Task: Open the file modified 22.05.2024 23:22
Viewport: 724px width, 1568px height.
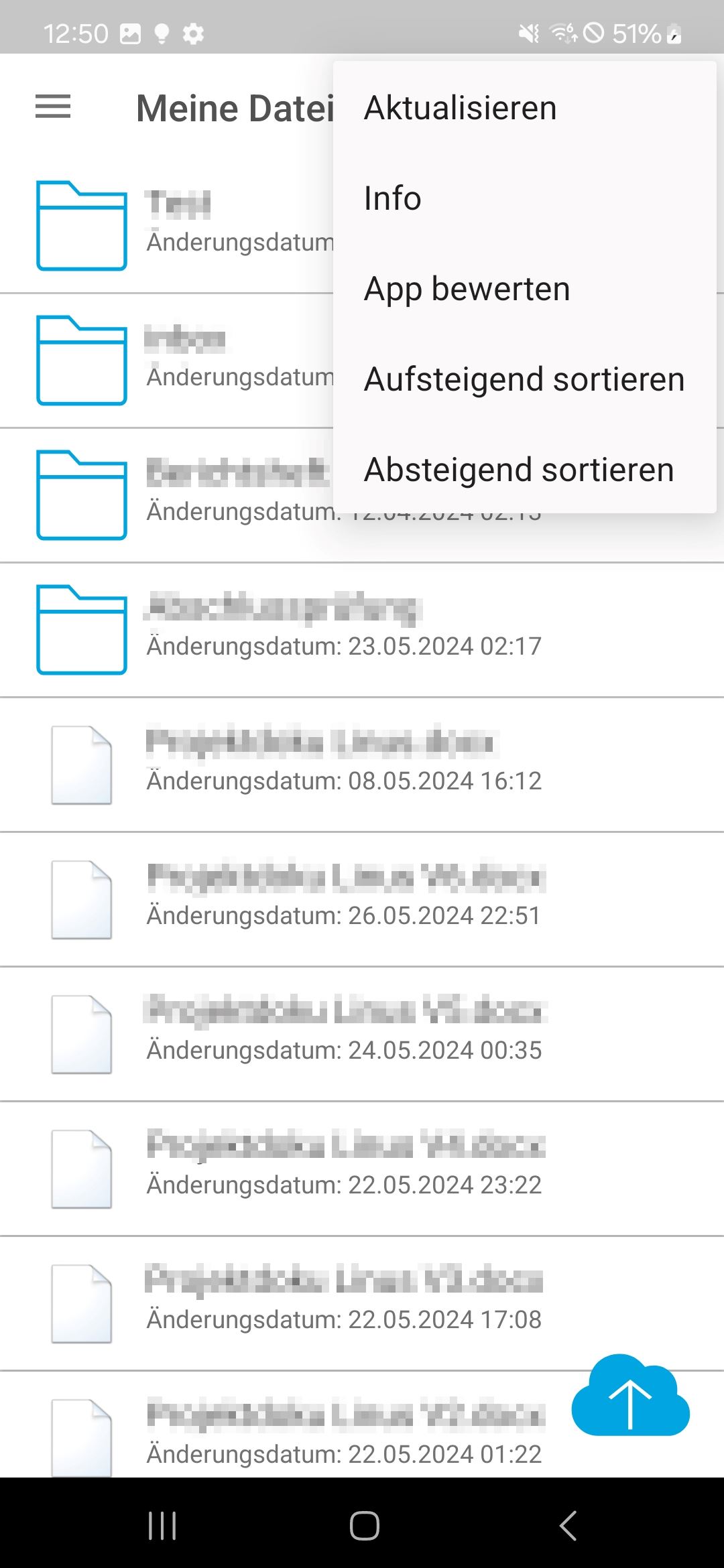Action: point(362,1169)
